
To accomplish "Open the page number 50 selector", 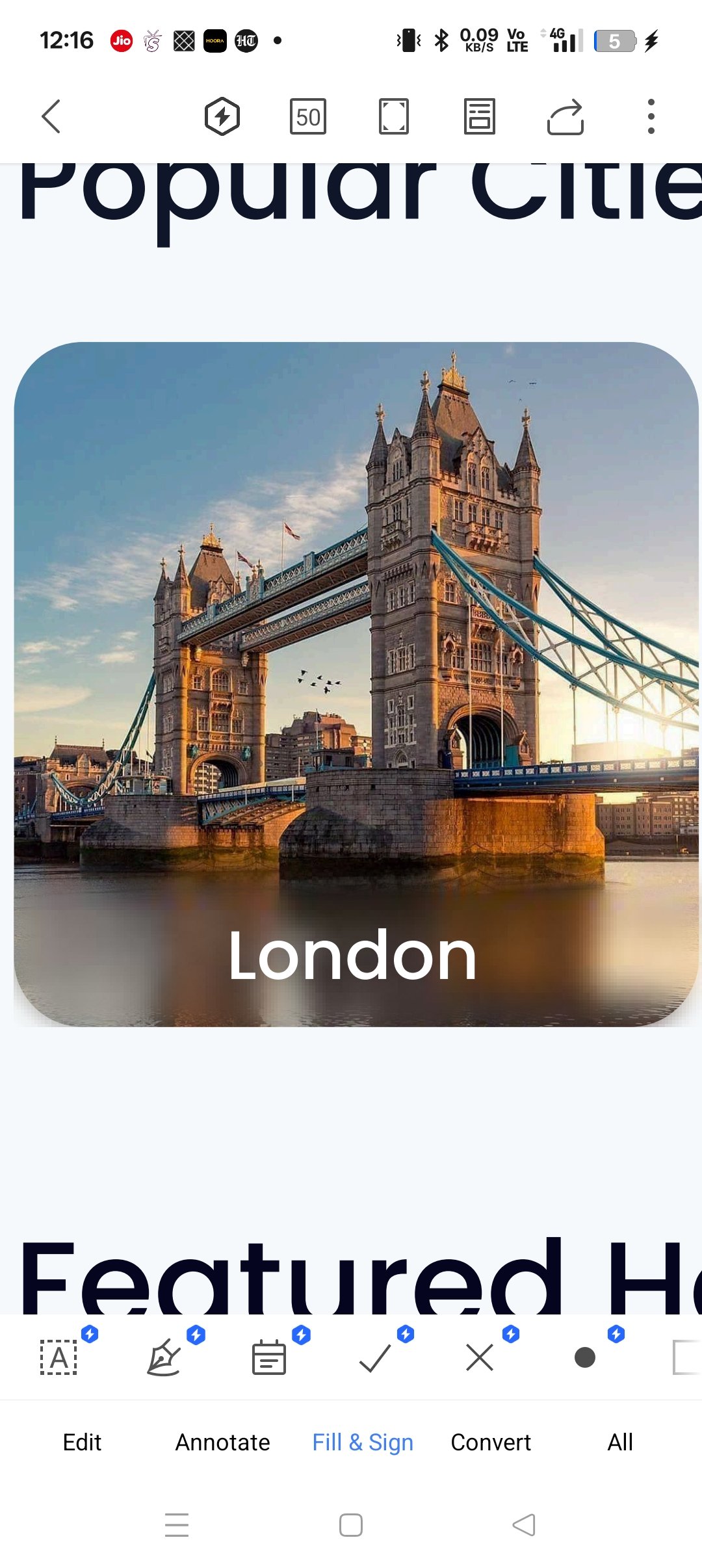I will [x=308, y=117].
